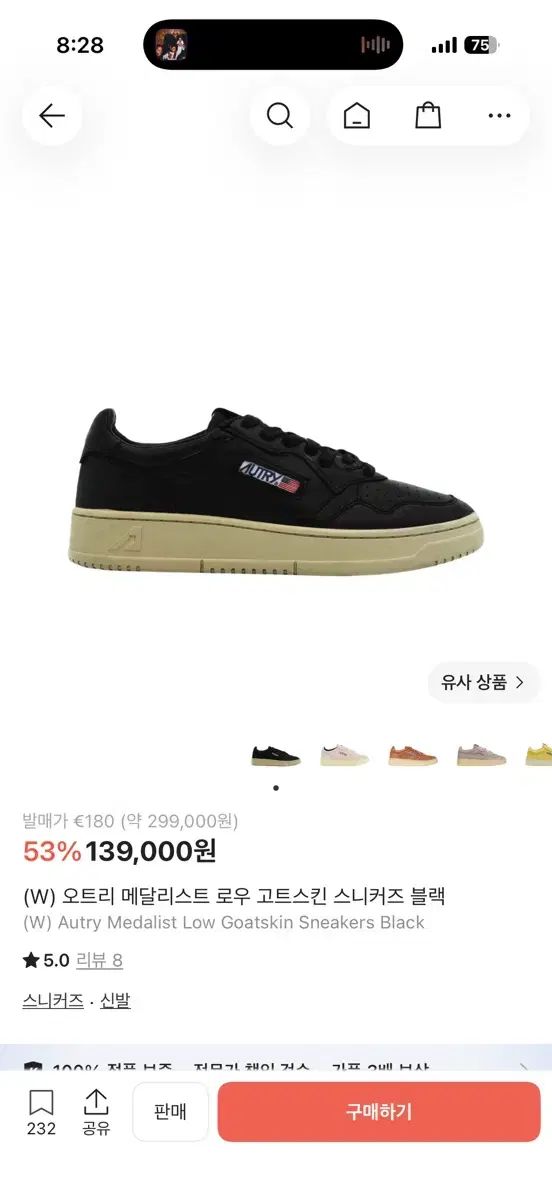Go back using the arrow icon
The width and height of the screenshot is (552, 1200).
[52, 116]
